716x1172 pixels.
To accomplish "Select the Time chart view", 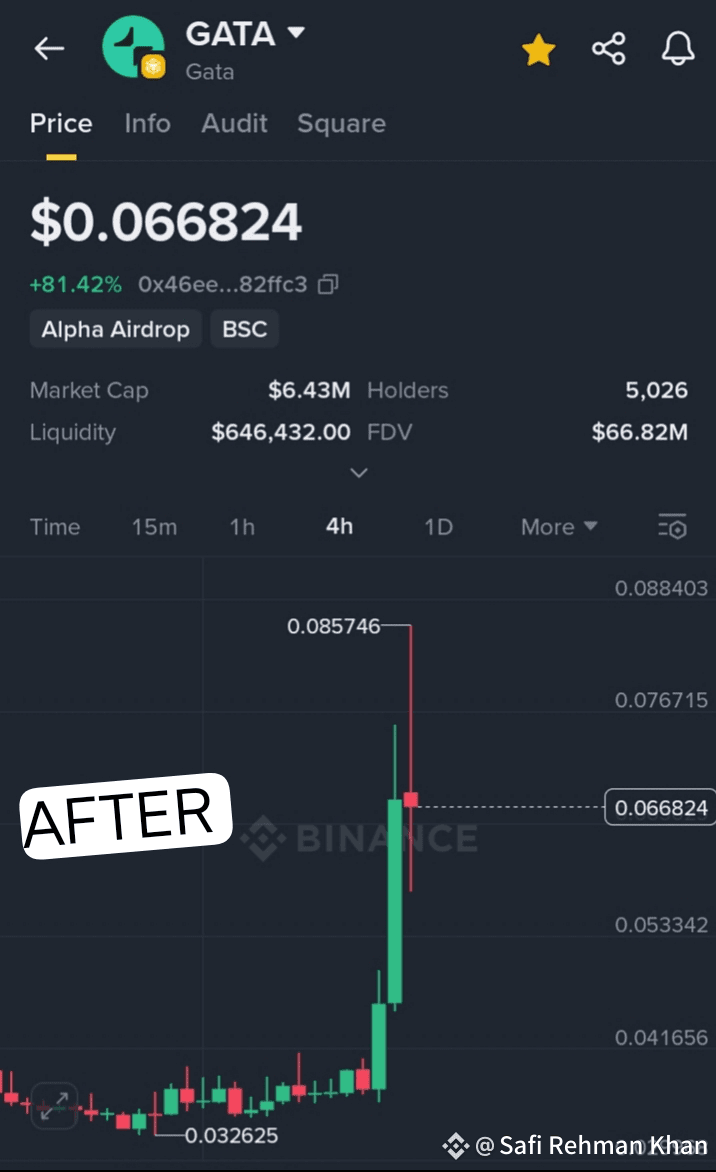I will (55, 527).
